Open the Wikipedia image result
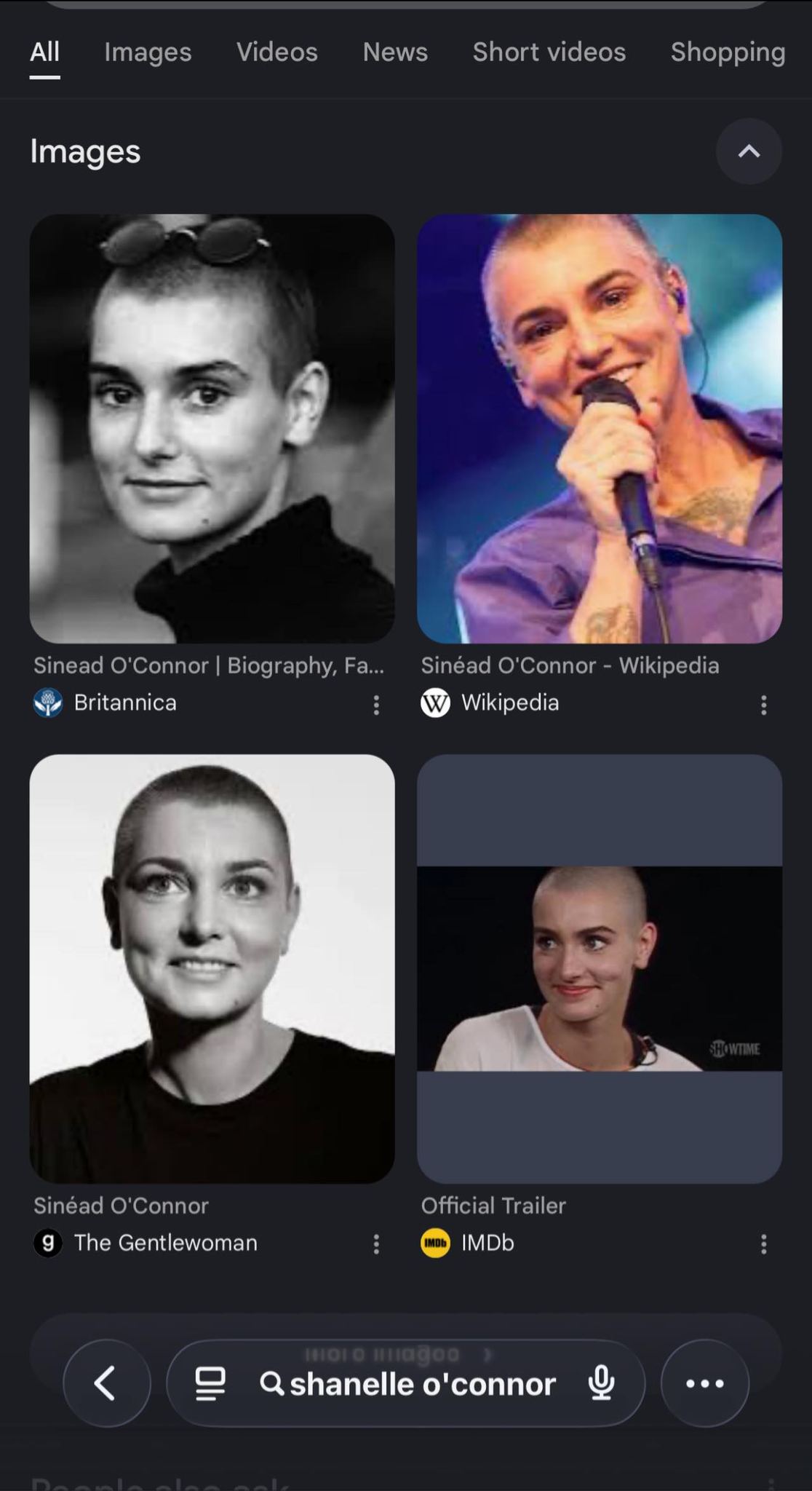This screenshot has height=1491, width=812. 600,428
